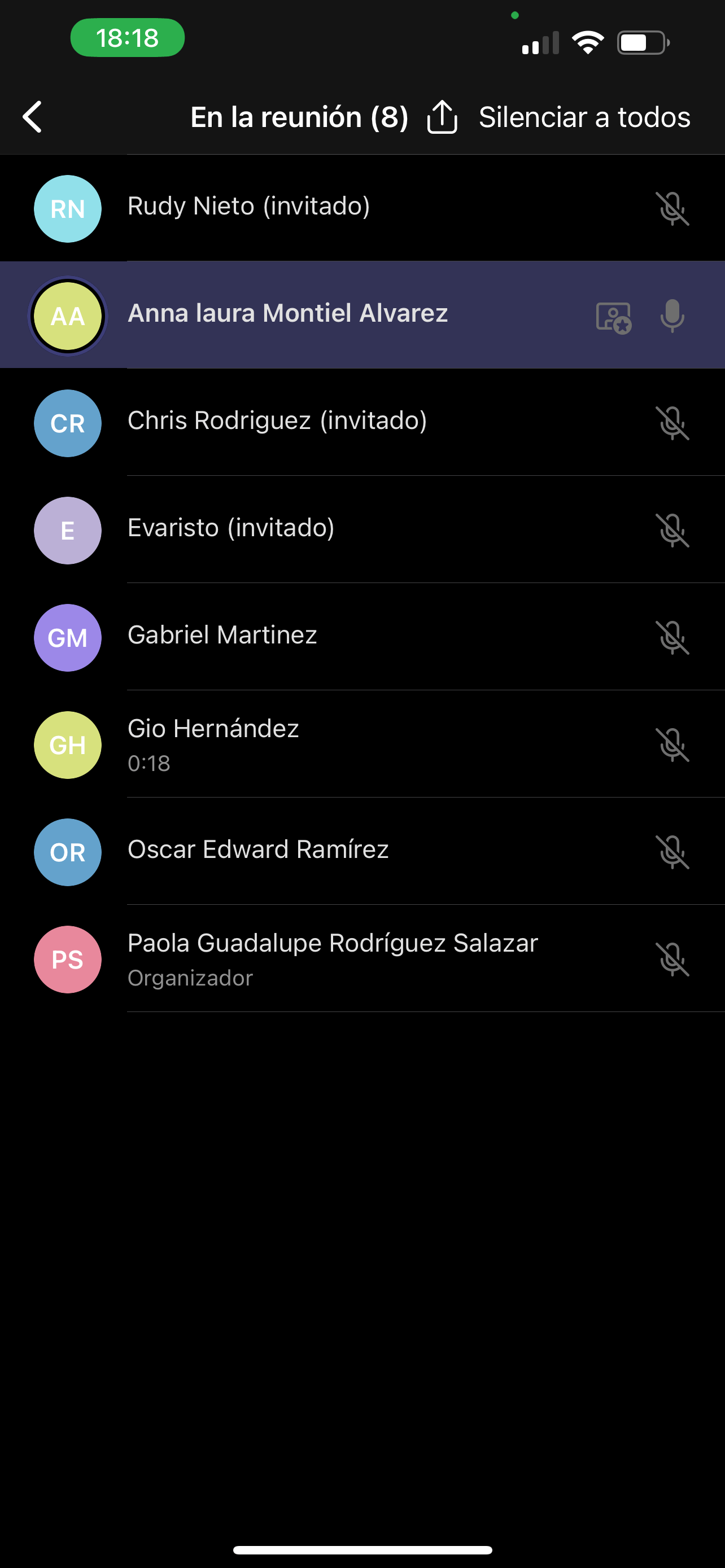Tap the 18:18 call indicator pill
This screenshot has width=725, height=1568.
pyautogui.click(x=127, y=38)
